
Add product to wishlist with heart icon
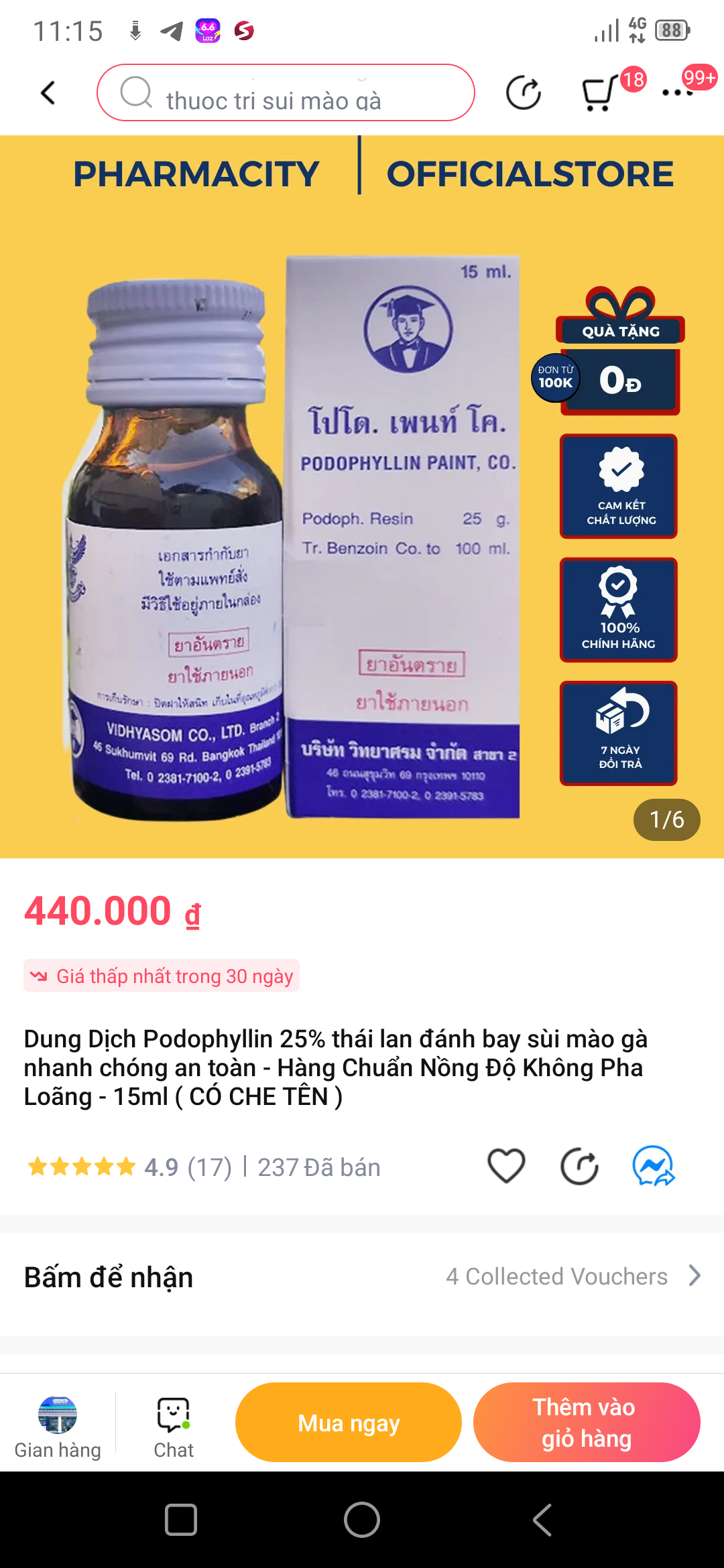click(x=506, y=1166)
